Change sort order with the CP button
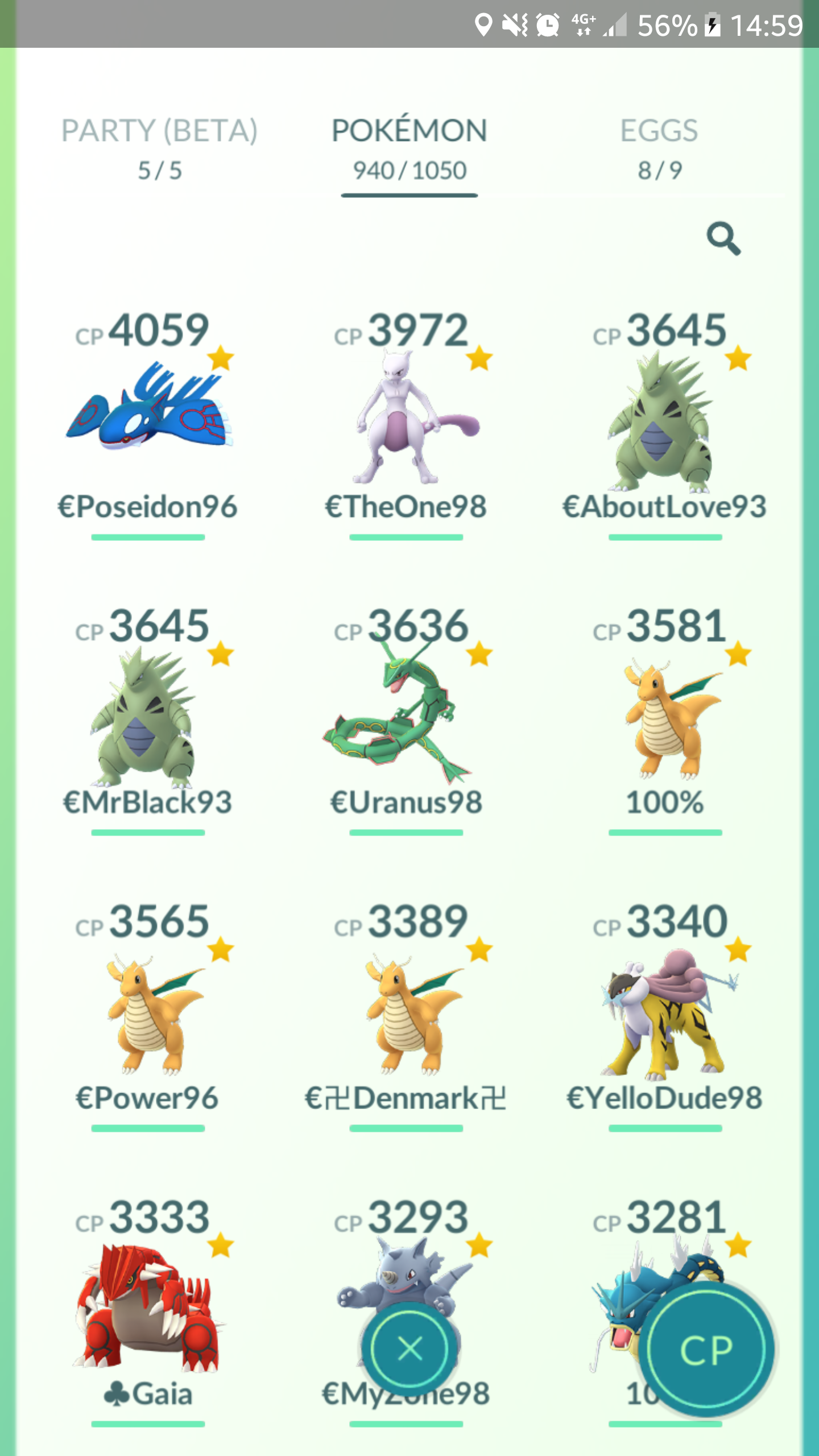This screenshot has width=819, height=1456. 706,1349
